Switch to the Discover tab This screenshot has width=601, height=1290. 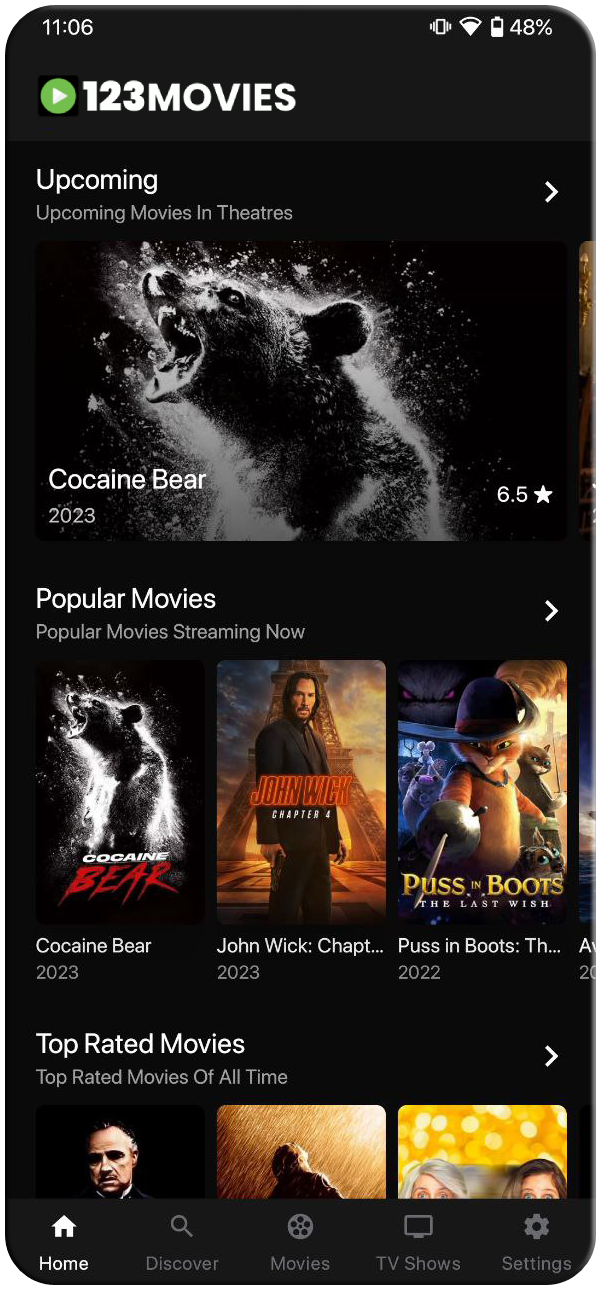[182, 1243]
